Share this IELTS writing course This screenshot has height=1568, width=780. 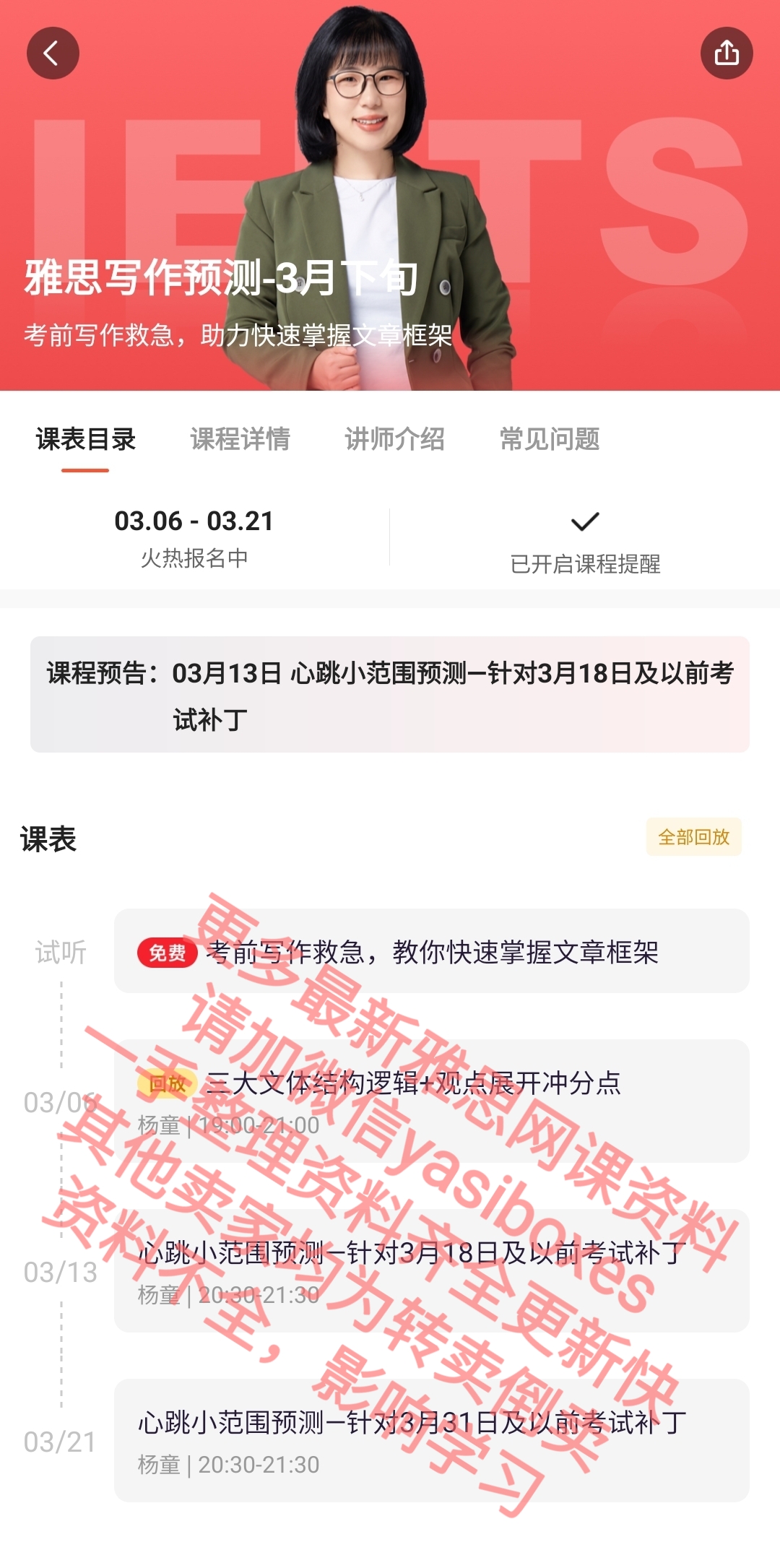pyautogui.click(x=727, y=53)
